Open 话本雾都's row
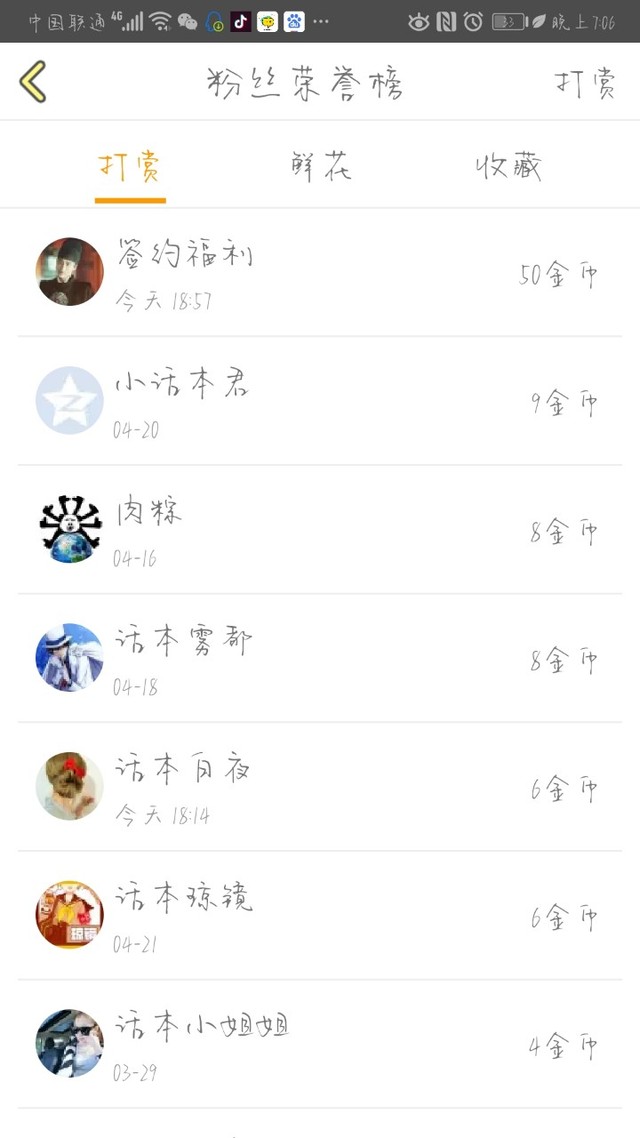The width and height of the screenshot is (640, 1138). pyautogui.click(x=320, y=658)
